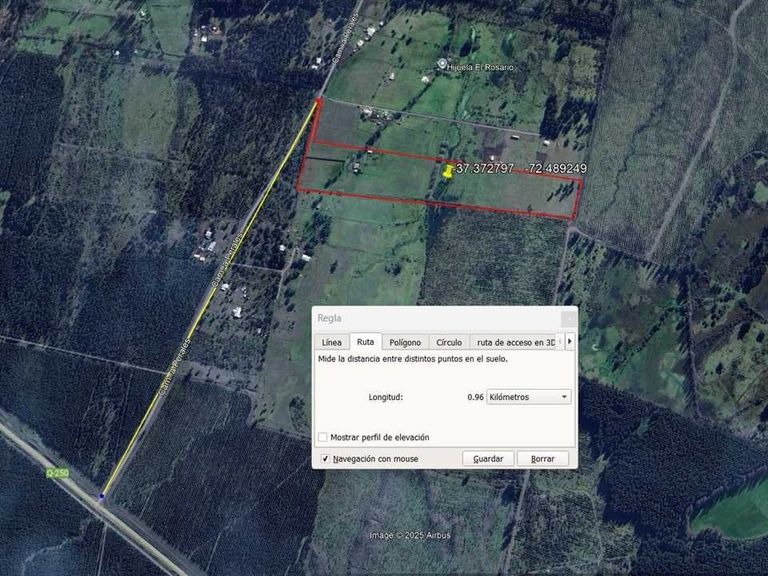Uncheck Navegación con mouse

pos(325,458)
